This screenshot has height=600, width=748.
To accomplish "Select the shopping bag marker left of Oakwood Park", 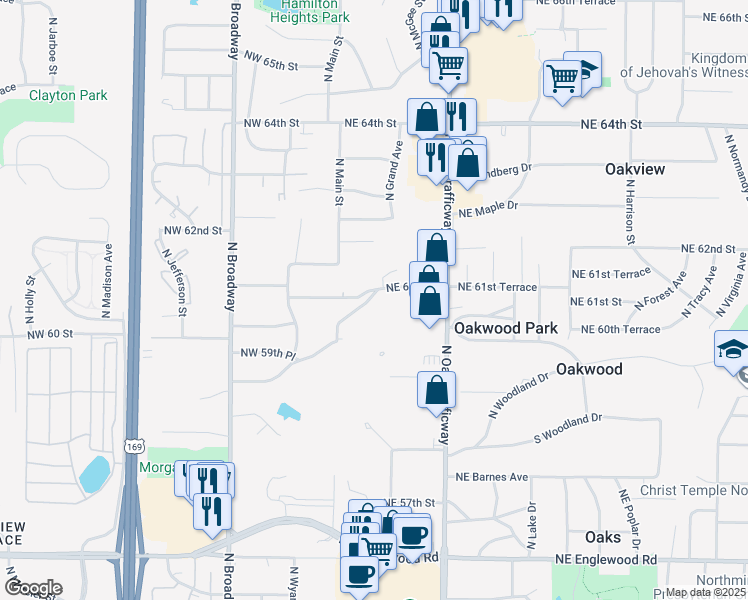I will [430, 301].
